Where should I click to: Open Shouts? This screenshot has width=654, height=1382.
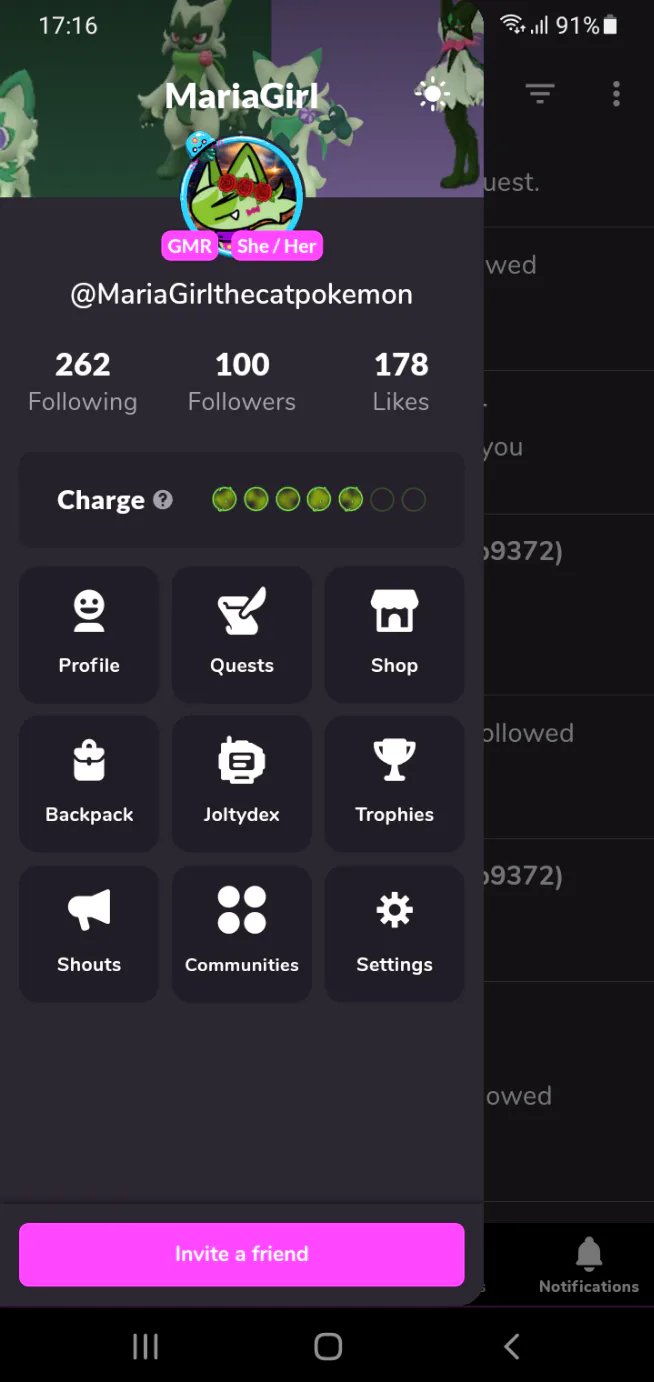coord(89,933)
